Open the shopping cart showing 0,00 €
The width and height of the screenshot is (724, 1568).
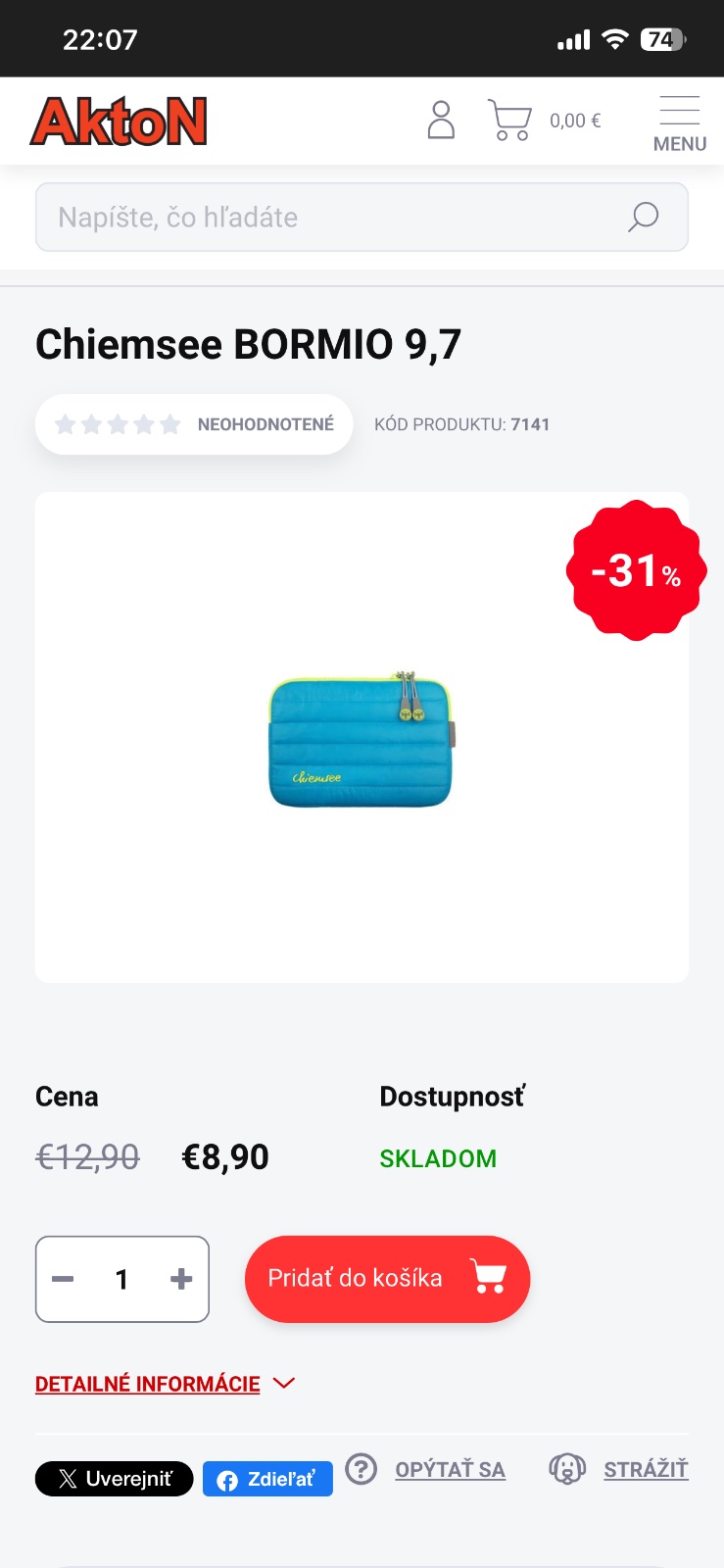click(x=544, y=121)
